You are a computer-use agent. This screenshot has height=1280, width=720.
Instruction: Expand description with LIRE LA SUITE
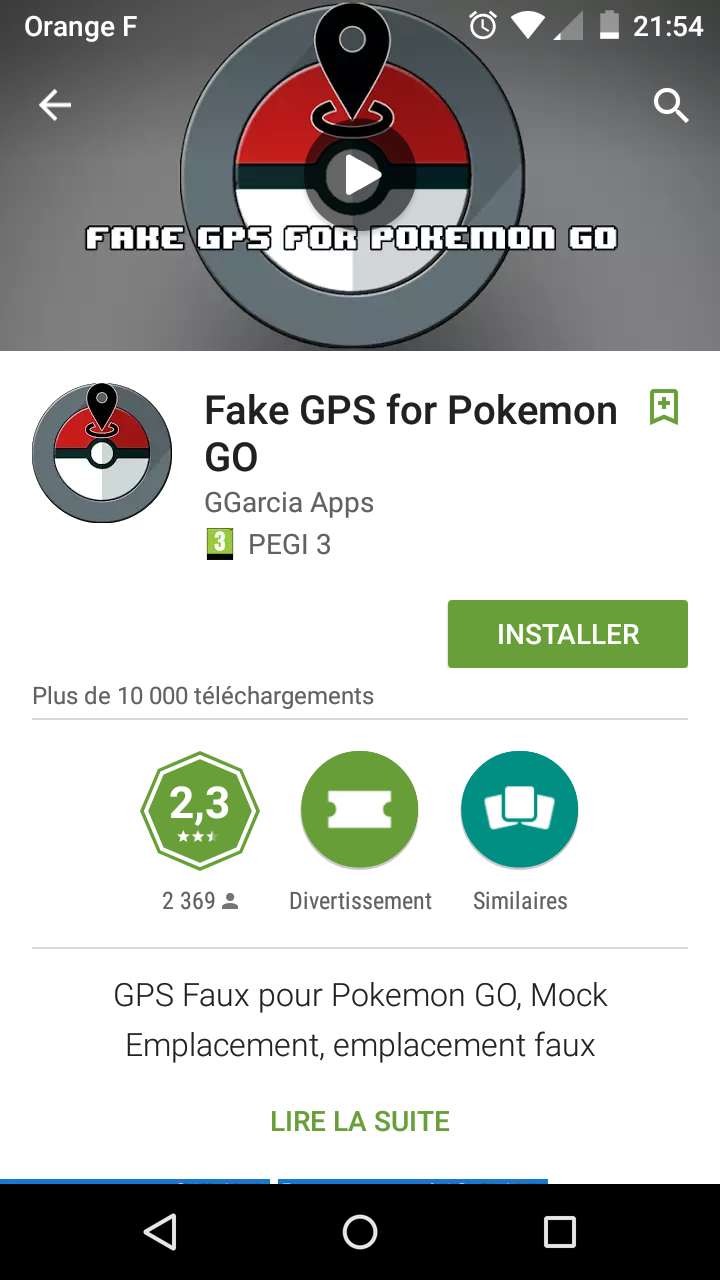(360, 1121)
